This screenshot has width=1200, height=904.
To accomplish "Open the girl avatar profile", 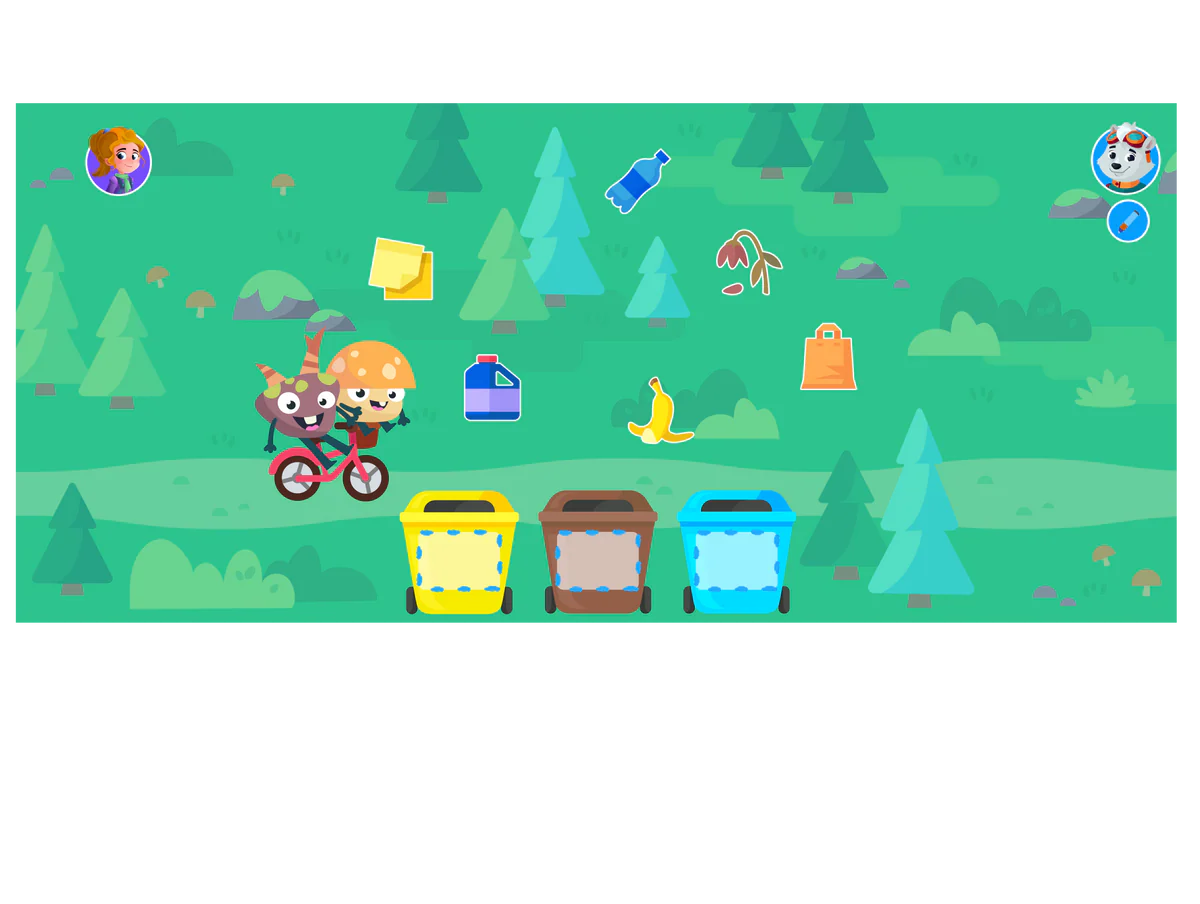I will point(119,162).
